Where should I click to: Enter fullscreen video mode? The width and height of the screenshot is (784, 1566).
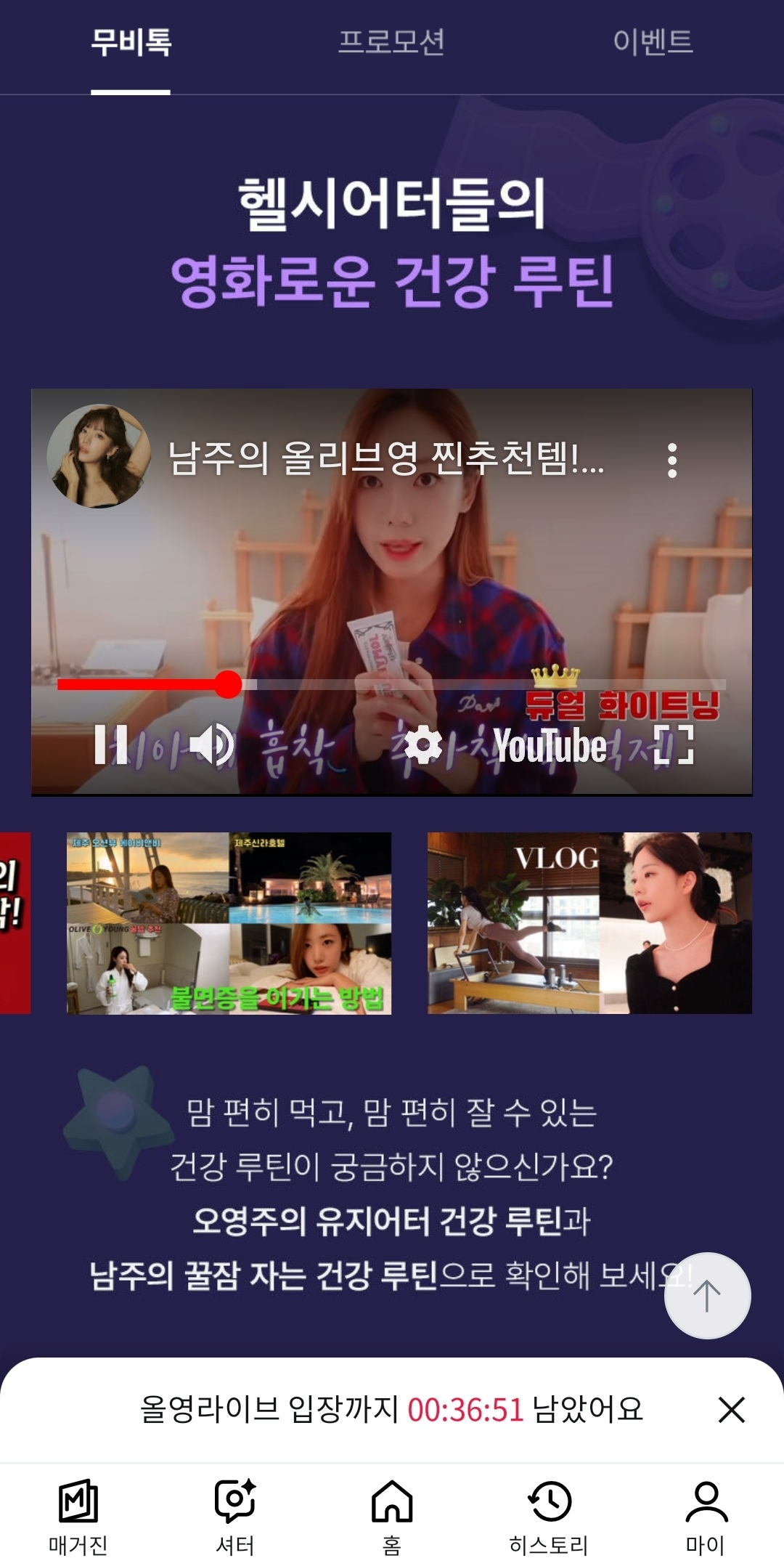(674, 745)
